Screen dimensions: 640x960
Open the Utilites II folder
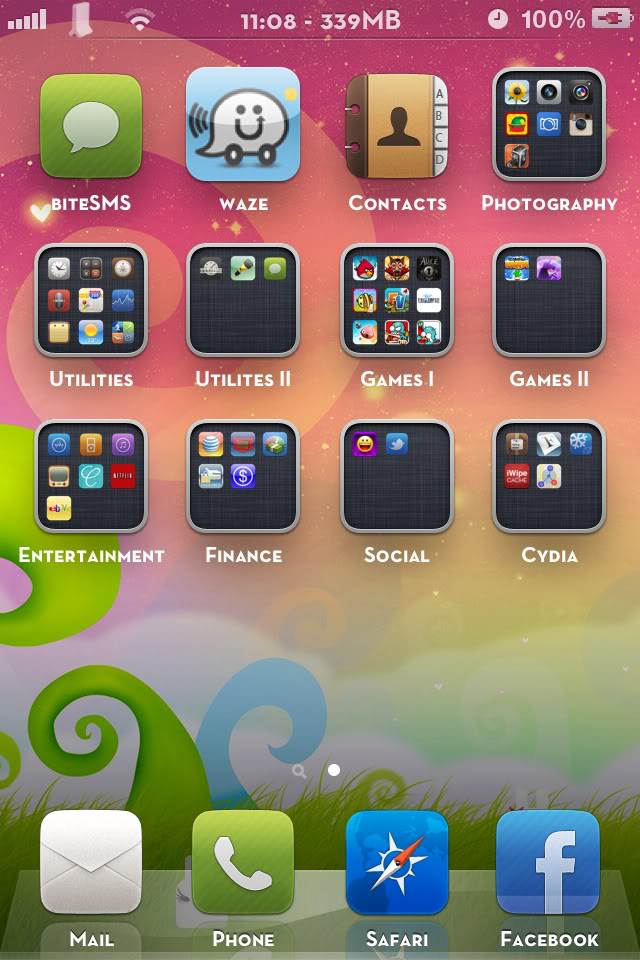point(243,300)
